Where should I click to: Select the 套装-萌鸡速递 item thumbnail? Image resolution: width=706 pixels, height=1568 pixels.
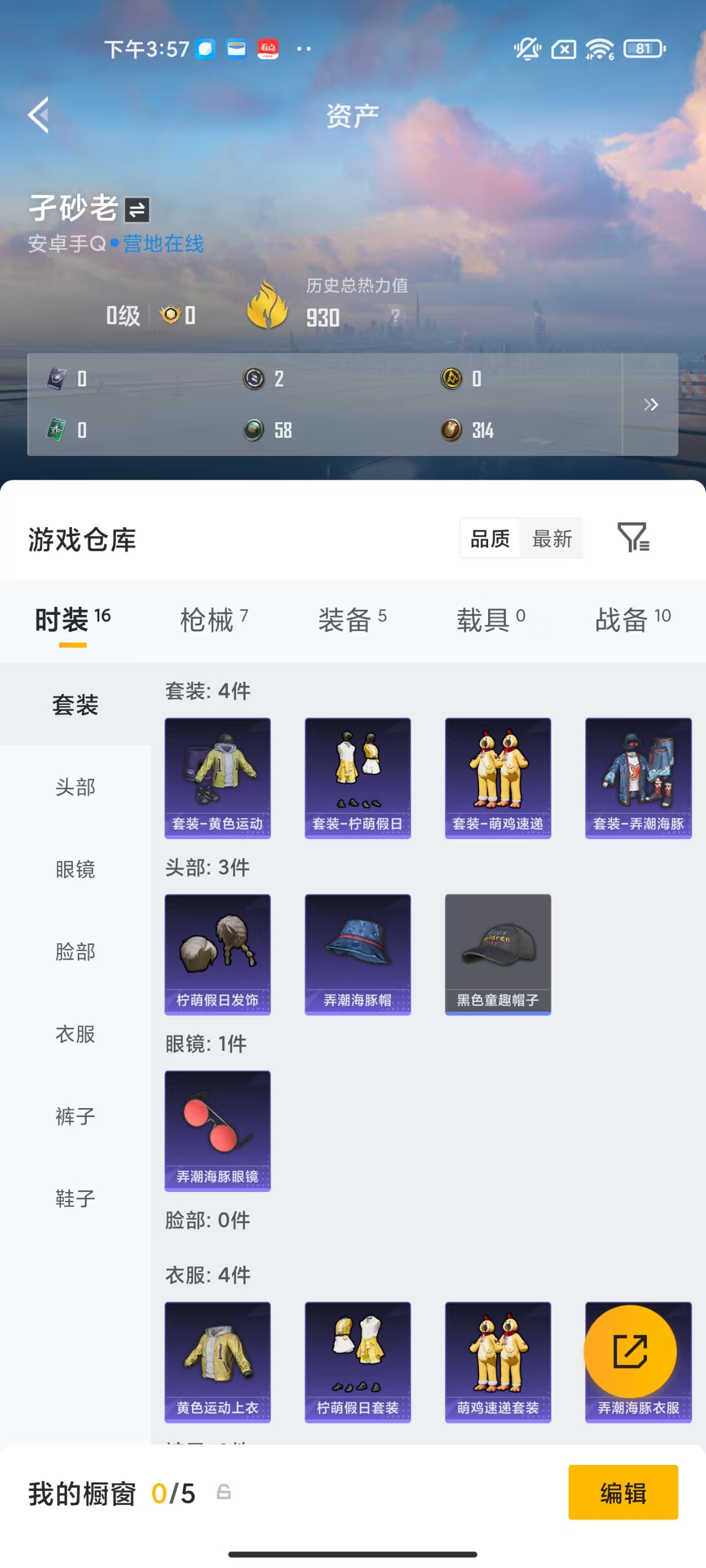[498, 778]
